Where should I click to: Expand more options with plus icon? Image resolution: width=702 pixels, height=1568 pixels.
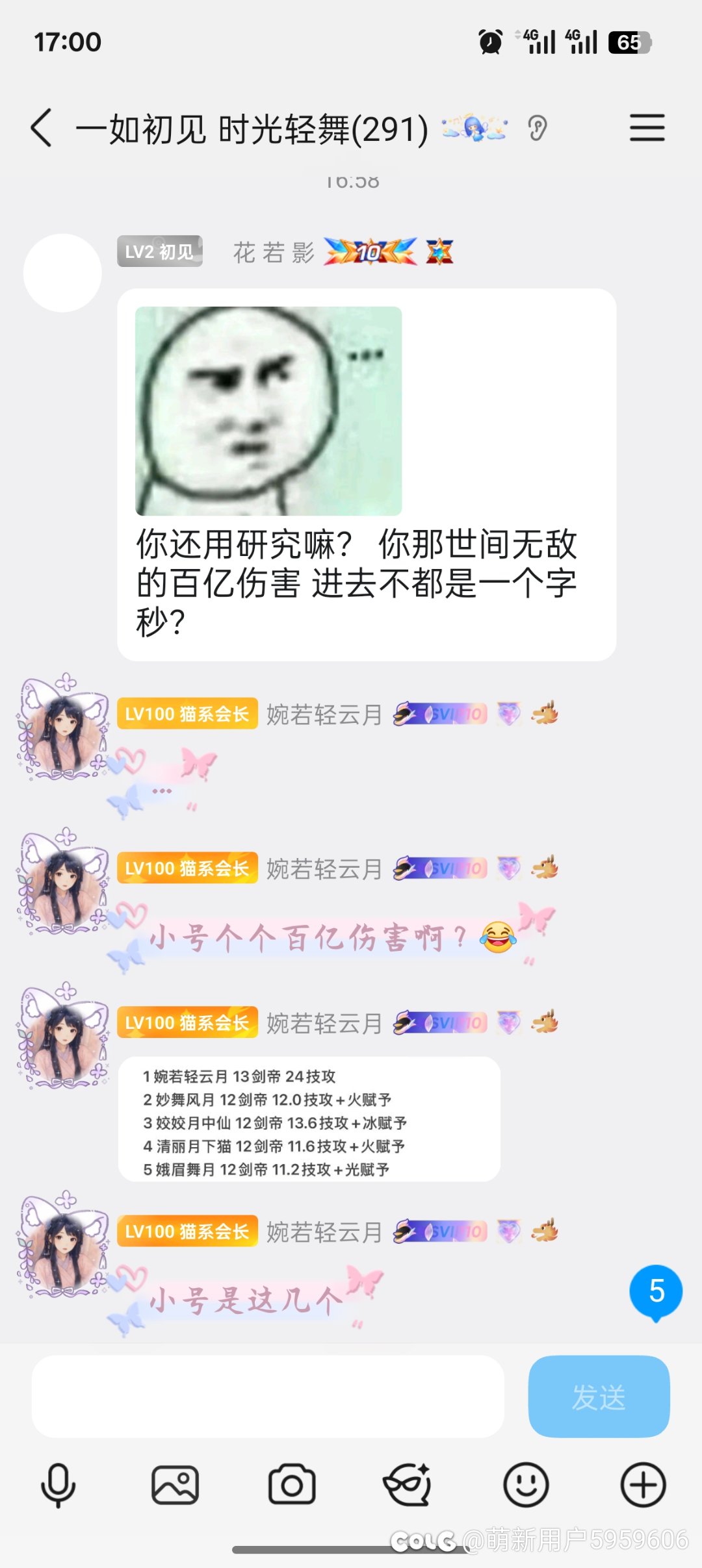643,1485
